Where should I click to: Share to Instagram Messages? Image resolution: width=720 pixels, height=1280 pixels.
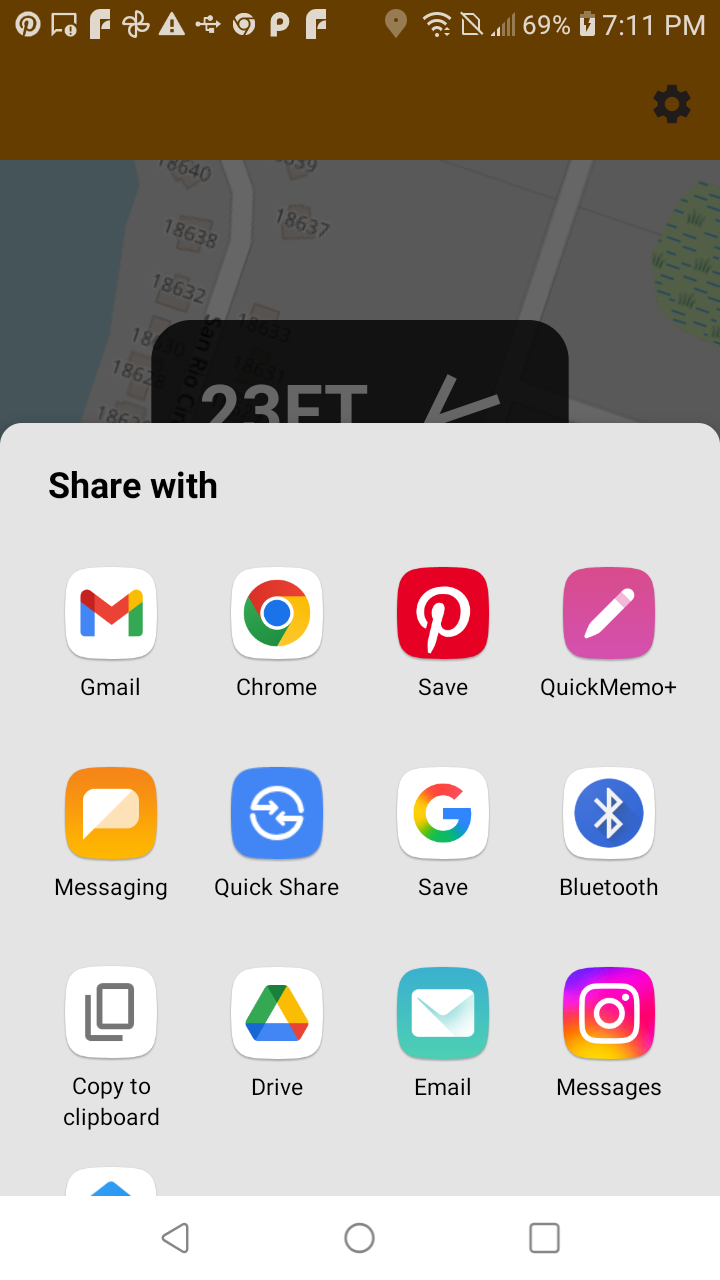(x=609, y=1014)
